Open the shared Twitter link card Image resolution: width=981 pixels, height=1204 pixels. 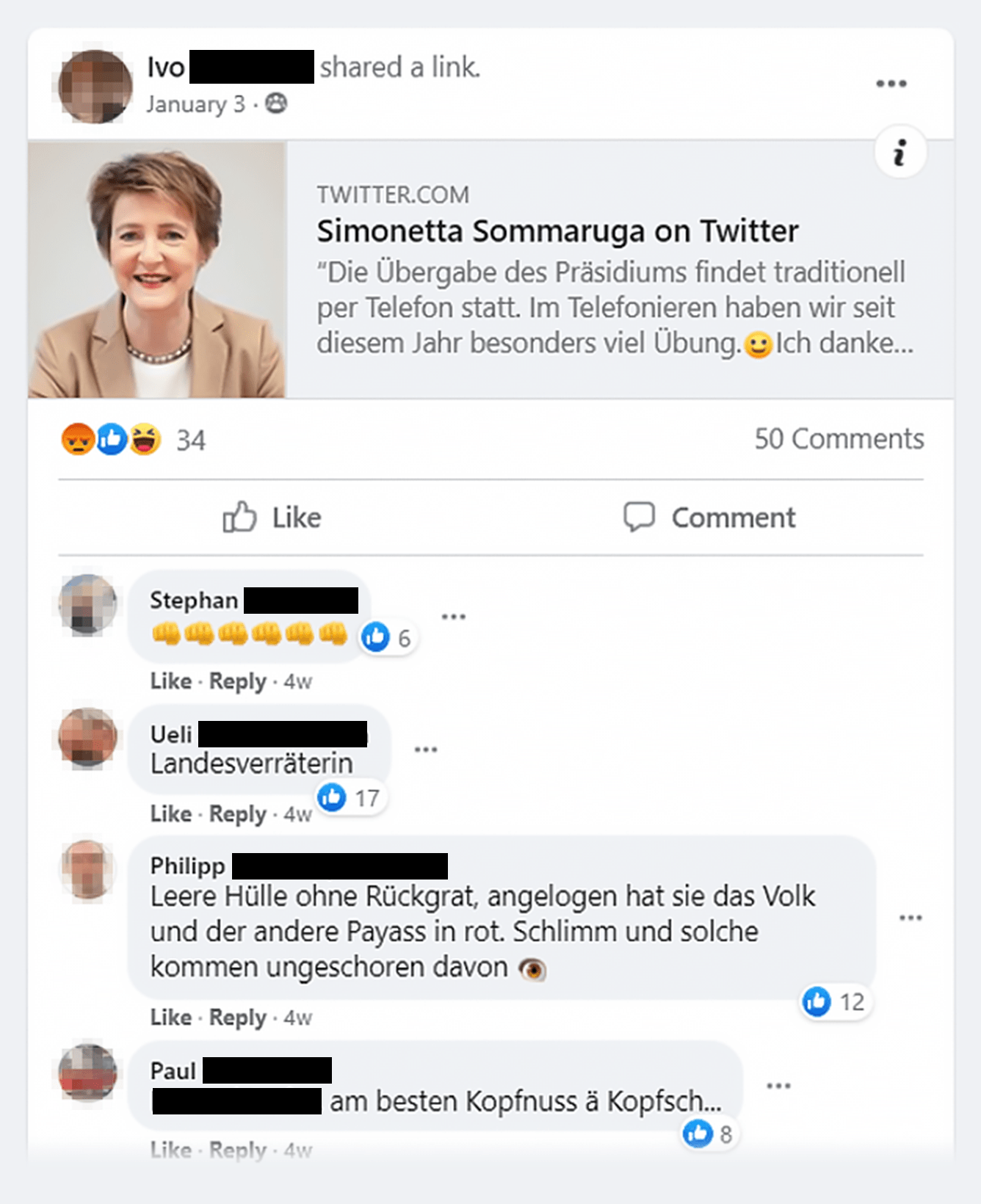(x=558, y=231)
